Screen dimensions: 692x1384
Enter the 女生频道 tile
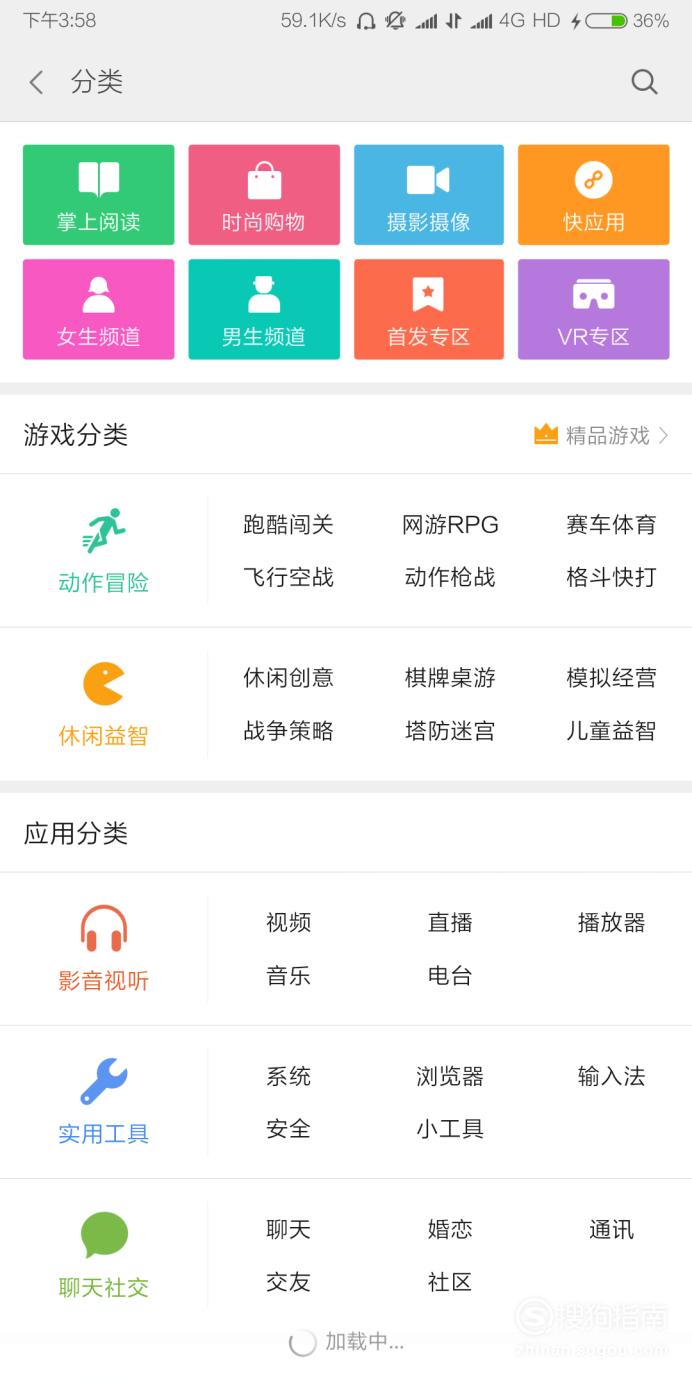tap(98, 309)
